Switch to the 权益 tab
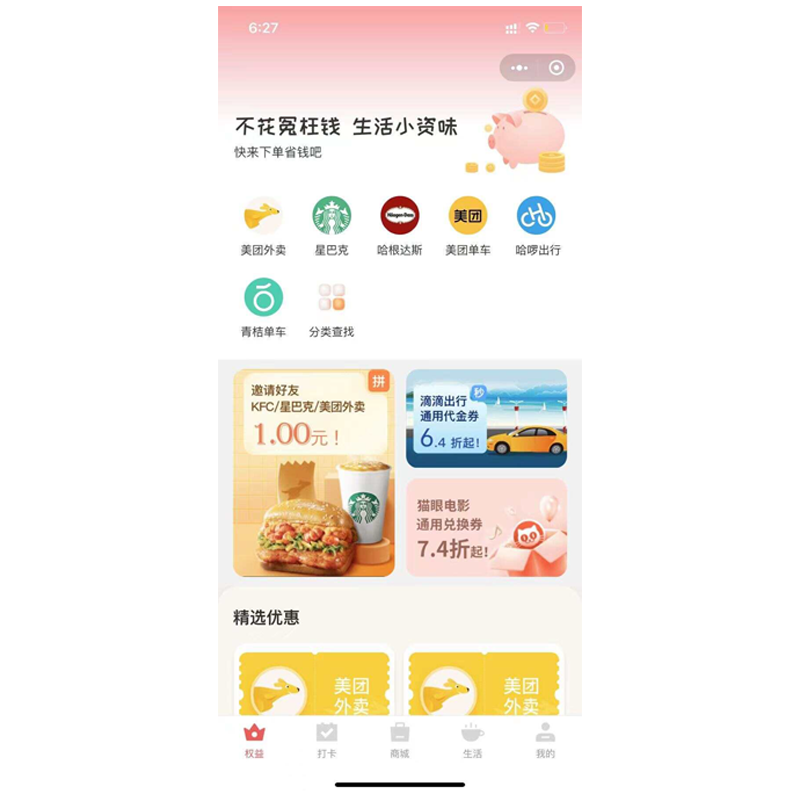 (x=254, y=741)
